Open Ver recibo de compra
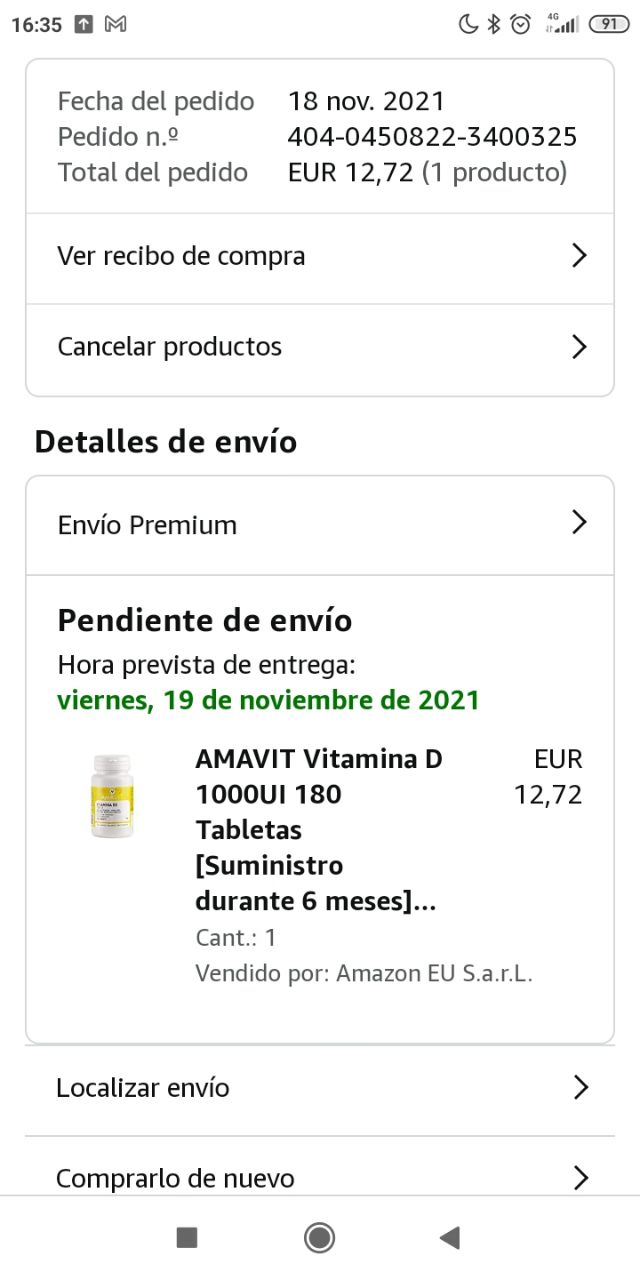 [320, 257]
